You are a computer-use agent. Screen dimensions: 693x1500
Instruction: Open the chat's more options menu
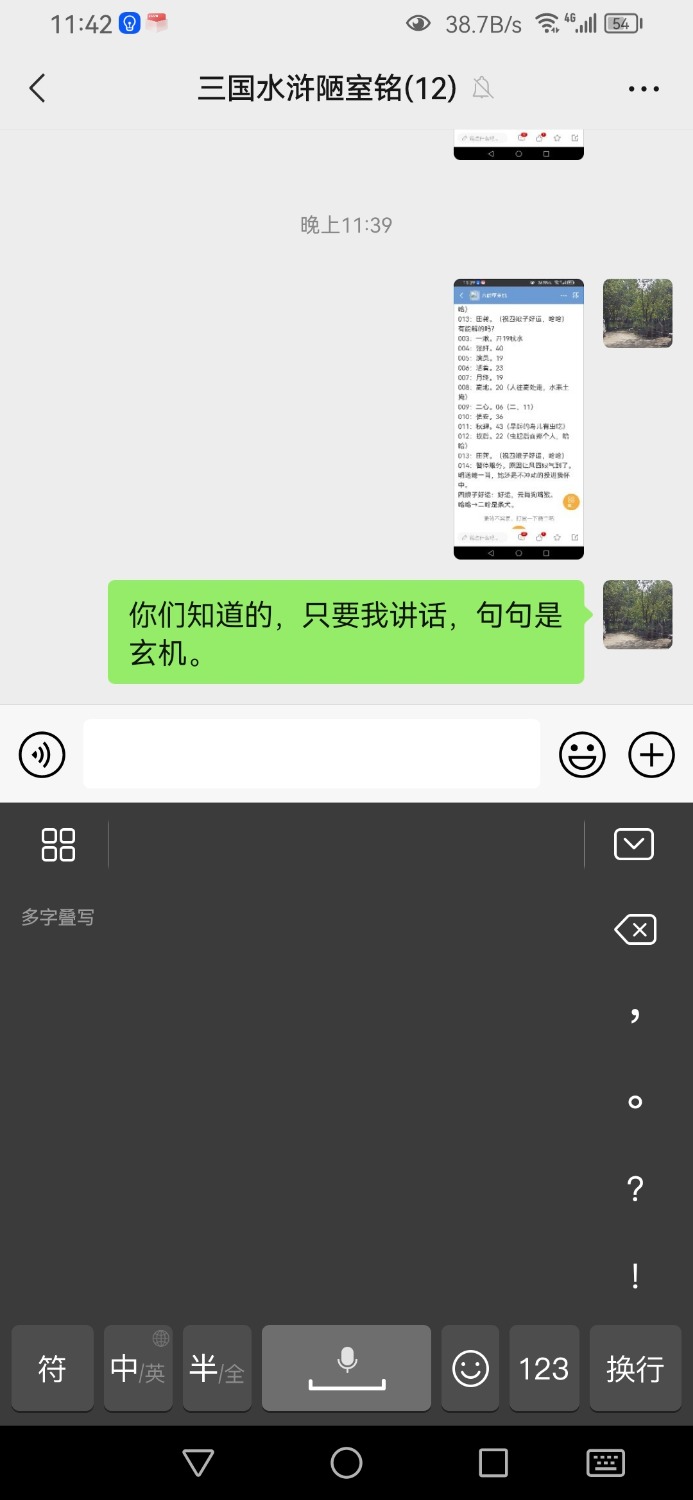[x=643, y=89]
